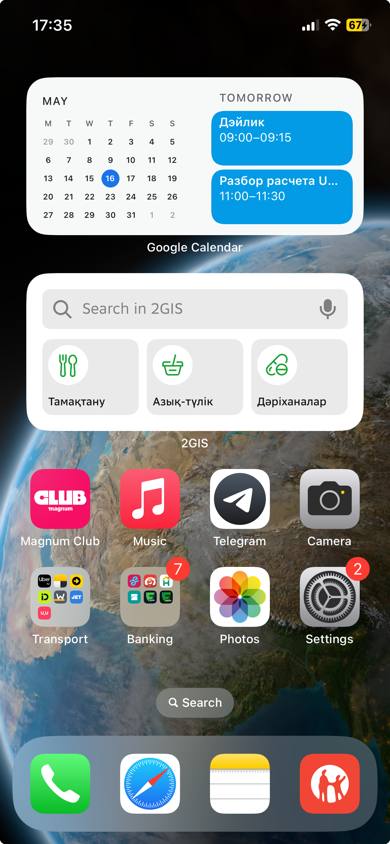This screenshot has width=390, height=844.
Task: Open the Photos app
Action: tap(240, 597)
